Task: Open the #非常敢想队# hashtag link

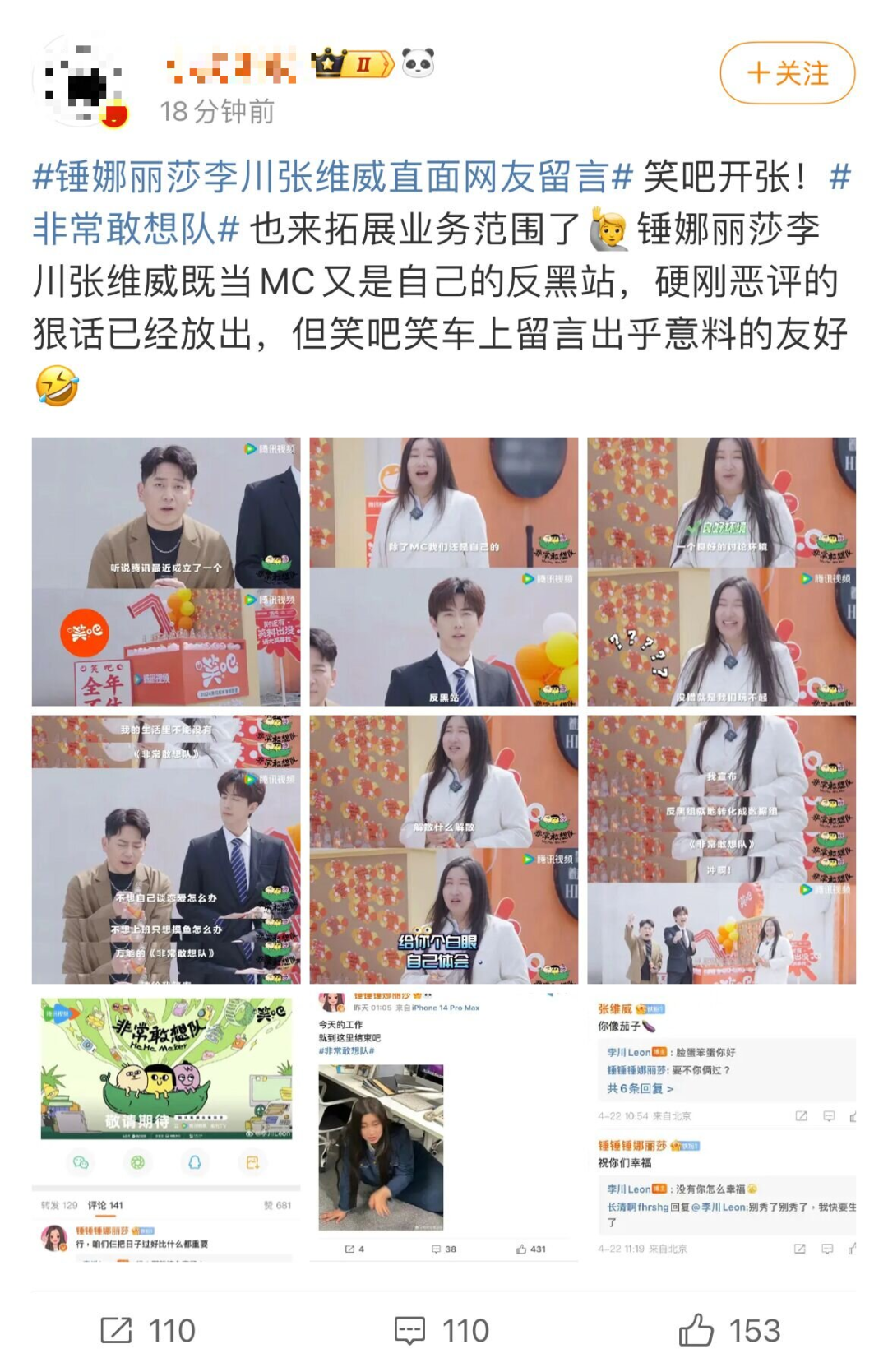Action: [x=136, y=229]
